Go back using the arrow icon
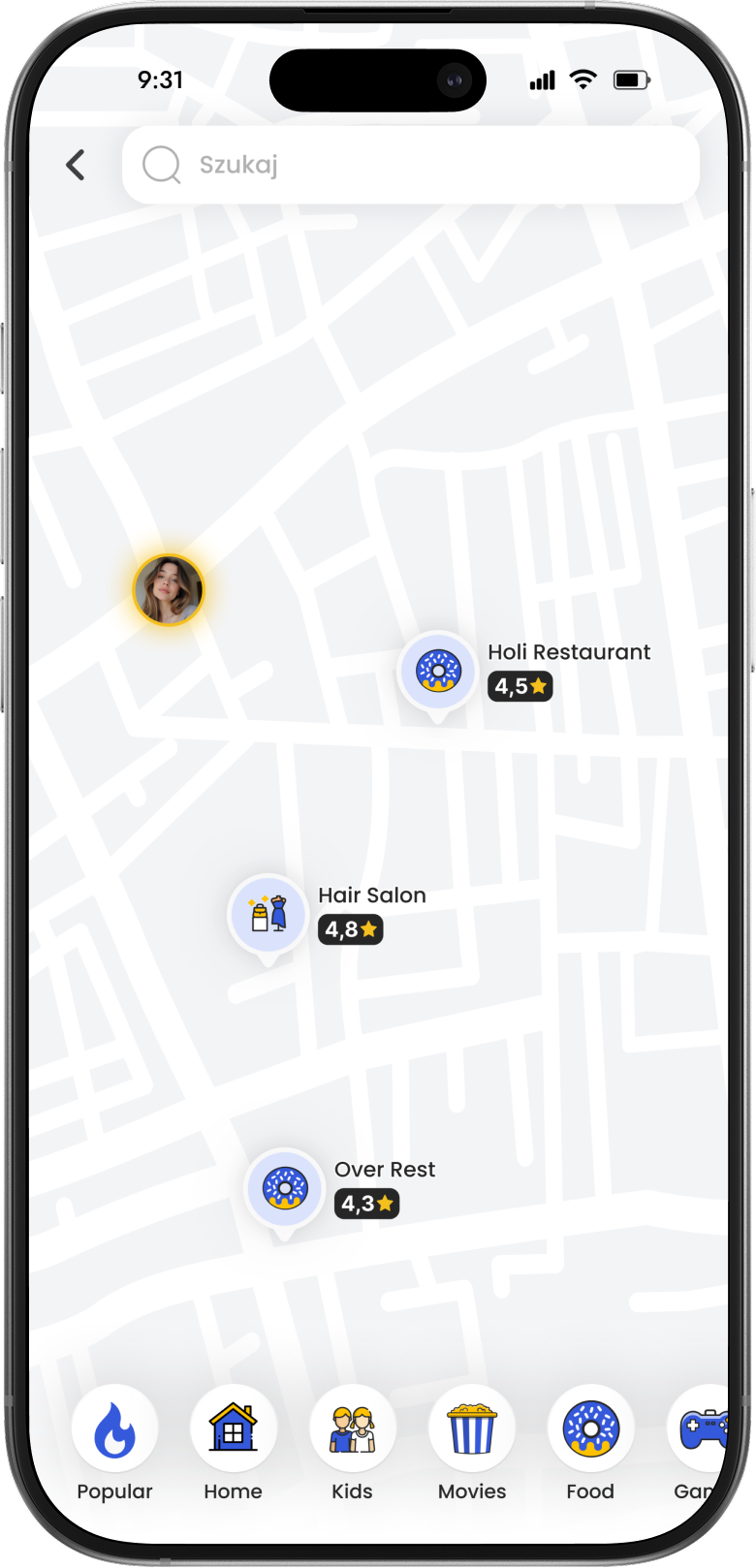Image resolution: width=756 pixels, height=1568 pixels. coord(76,165)
